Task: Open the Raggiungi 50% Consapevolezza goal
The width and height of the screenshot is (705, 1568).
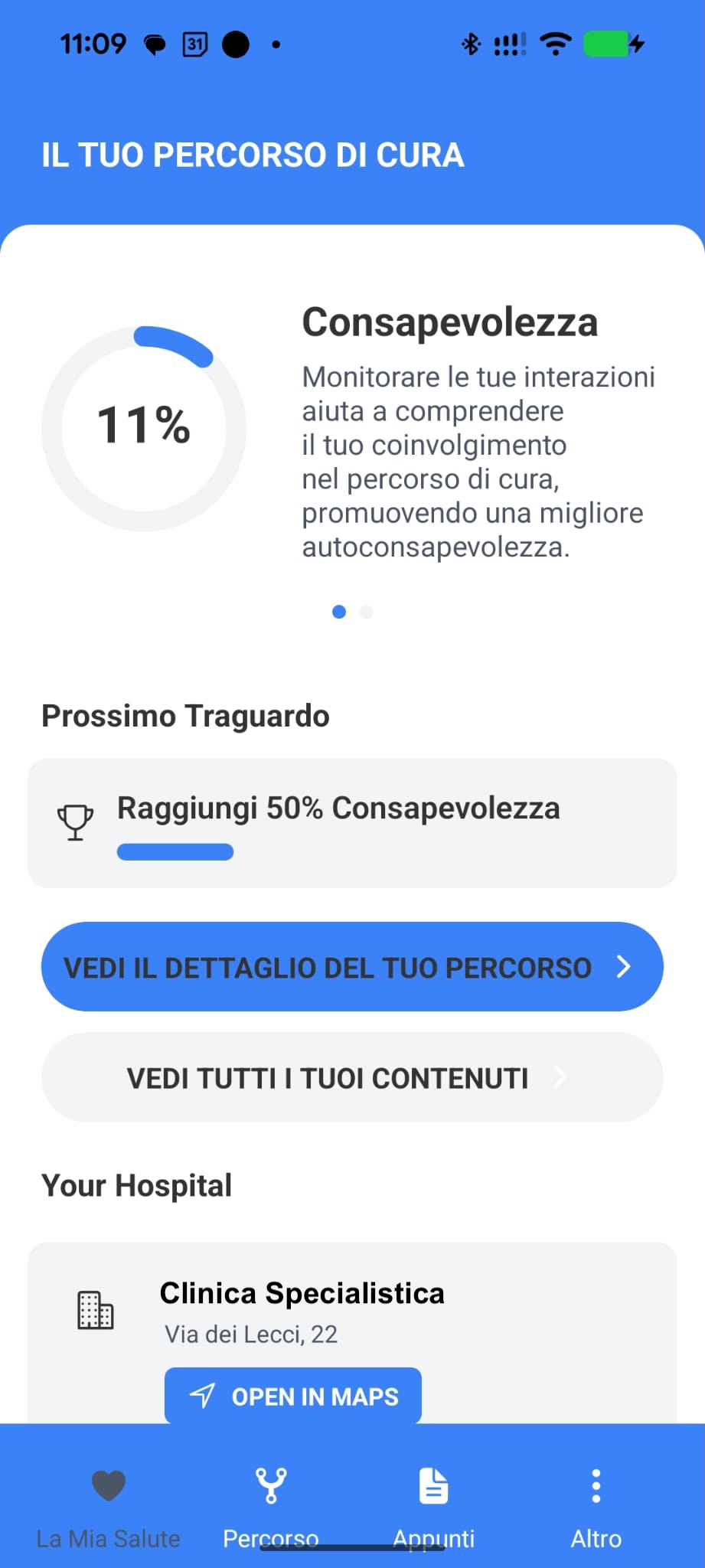Action: (x=352, y=823)
